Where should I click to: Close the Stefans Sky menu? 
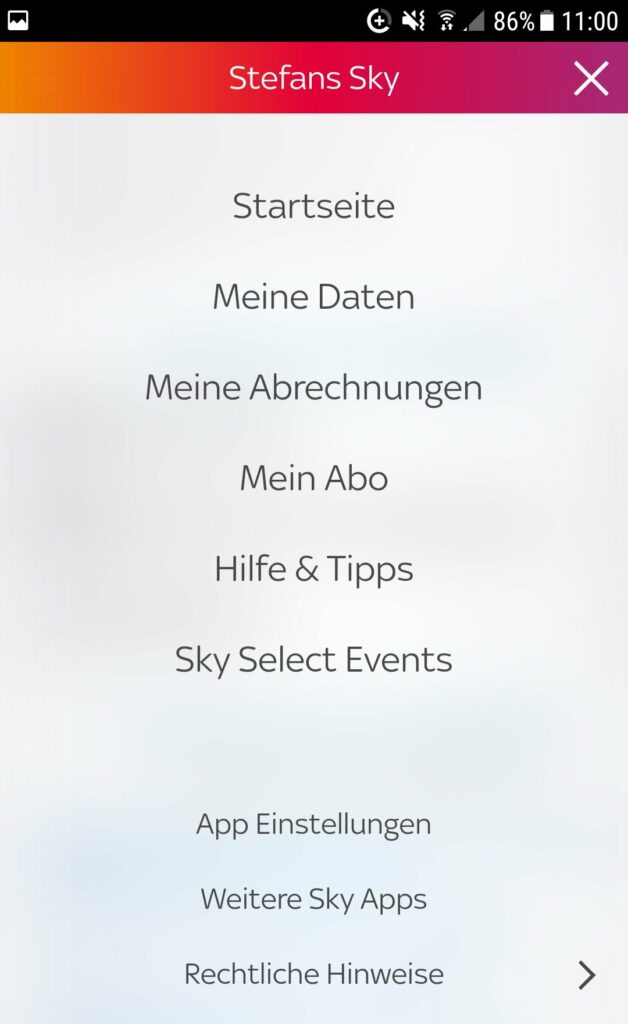click(x=591, y=78)
